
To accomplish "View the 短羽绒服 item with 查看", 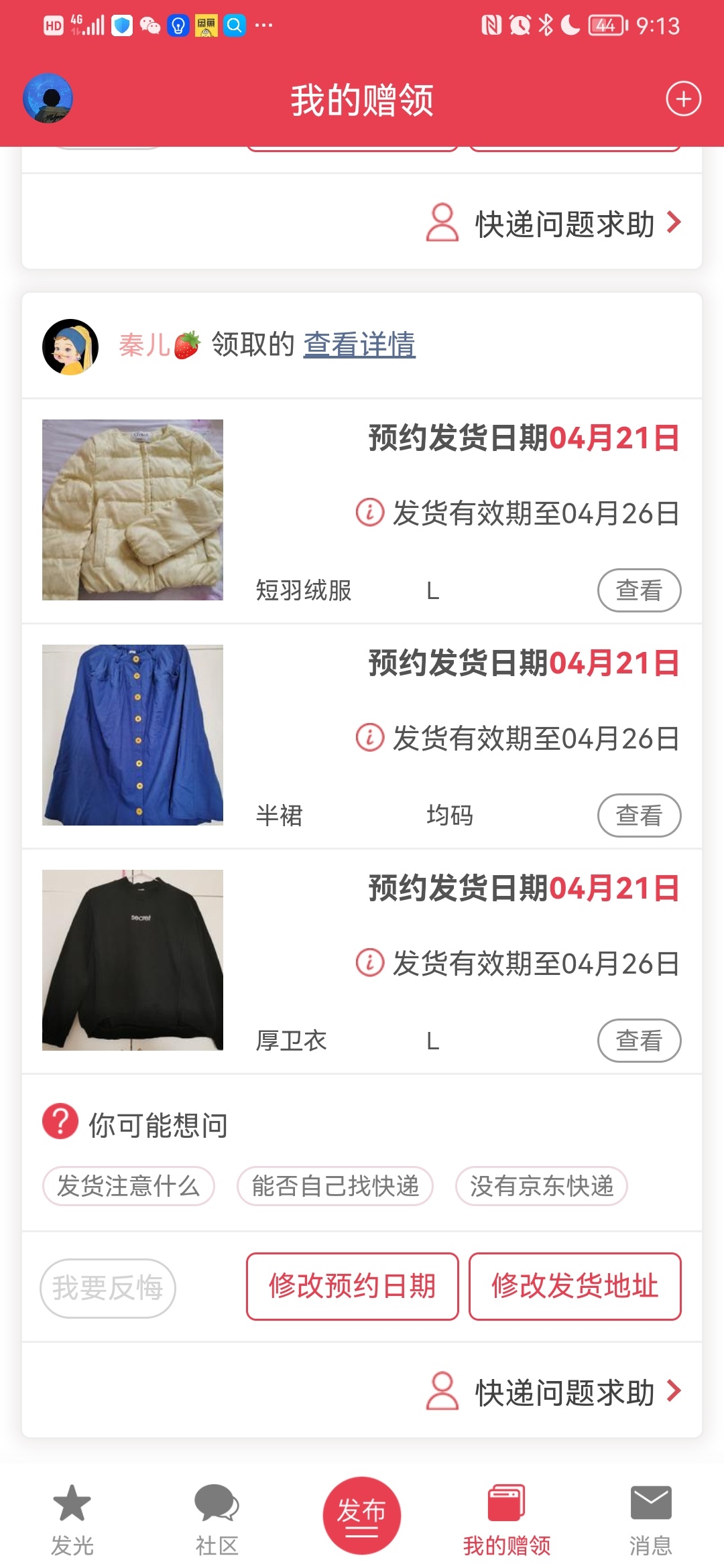I will point(639,590).
